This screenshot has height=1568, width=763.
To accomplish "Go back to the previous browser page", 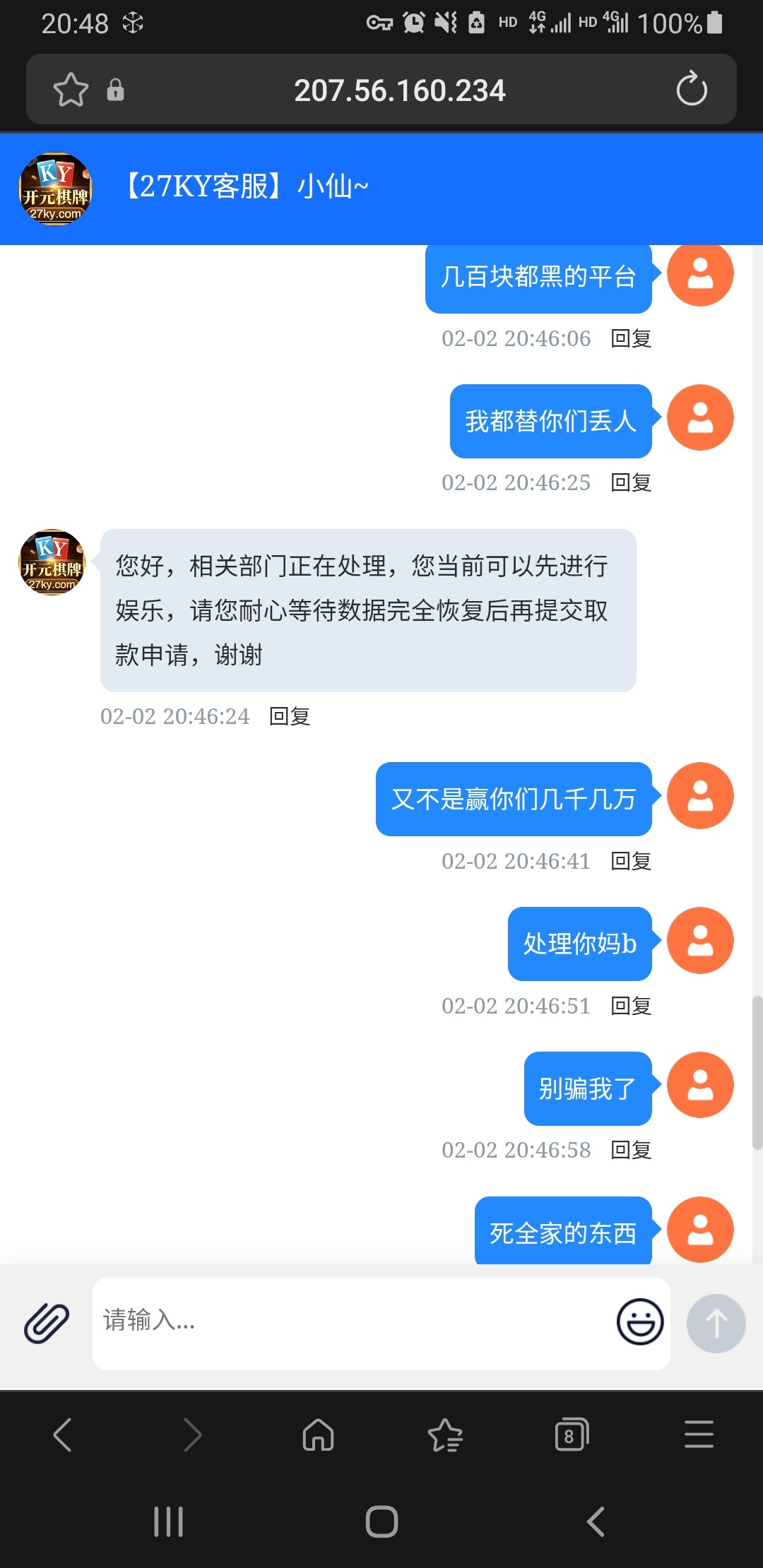I will (x=63, y=1435).
